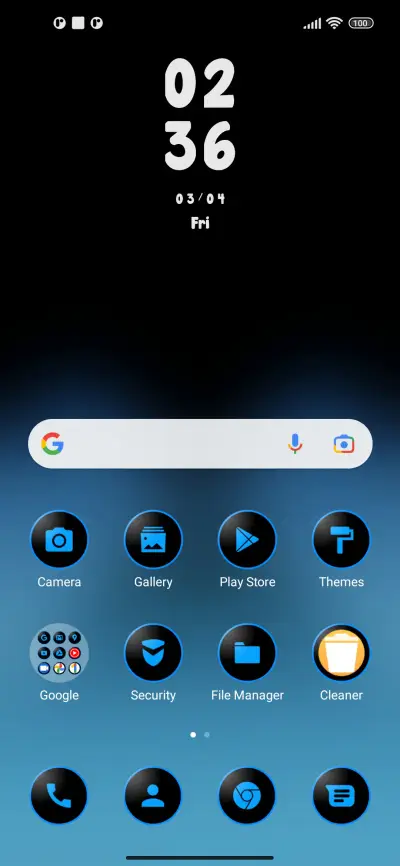
Task: Tap the clock widget showing 02 36
Action: point(200,115)
